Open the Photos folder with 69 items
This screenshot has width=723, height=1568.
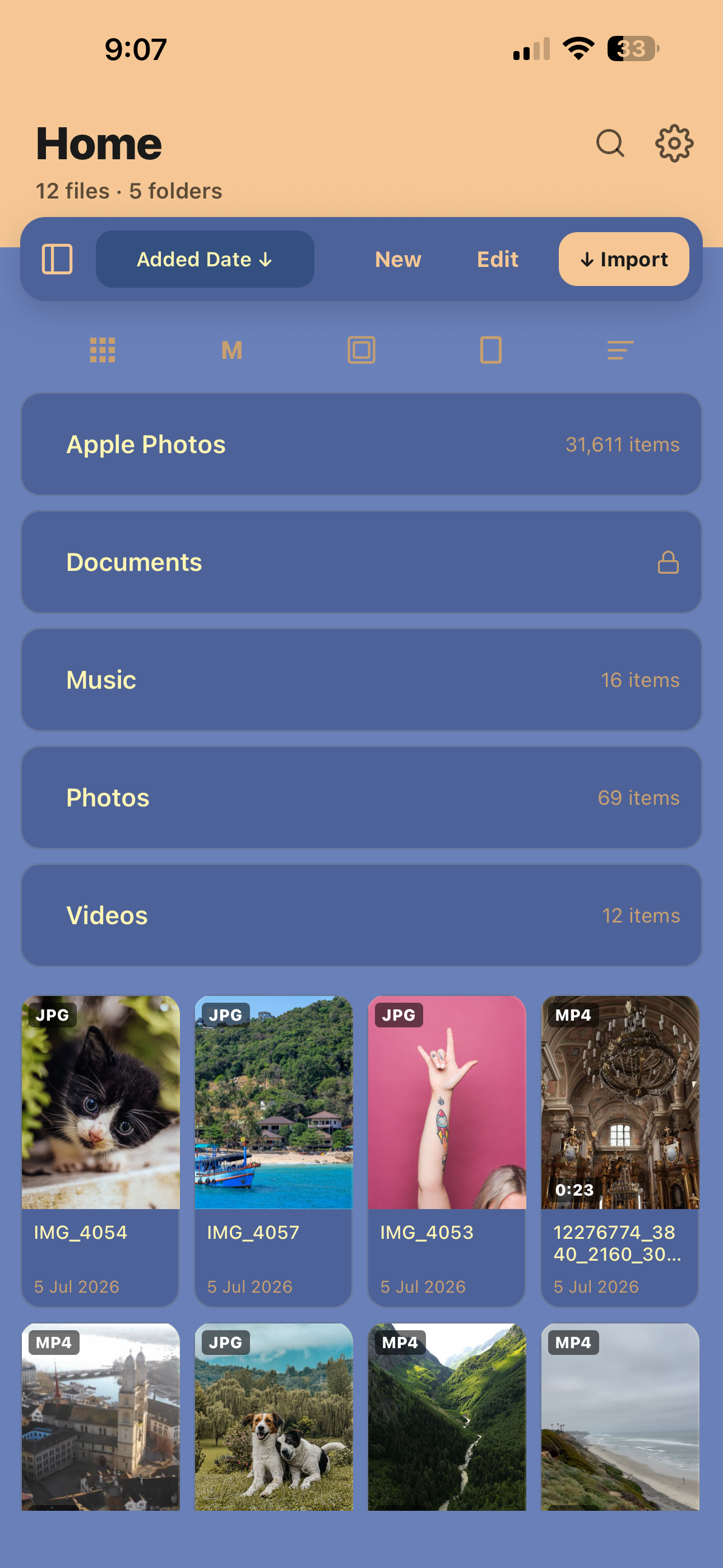[x=361, y=797]
